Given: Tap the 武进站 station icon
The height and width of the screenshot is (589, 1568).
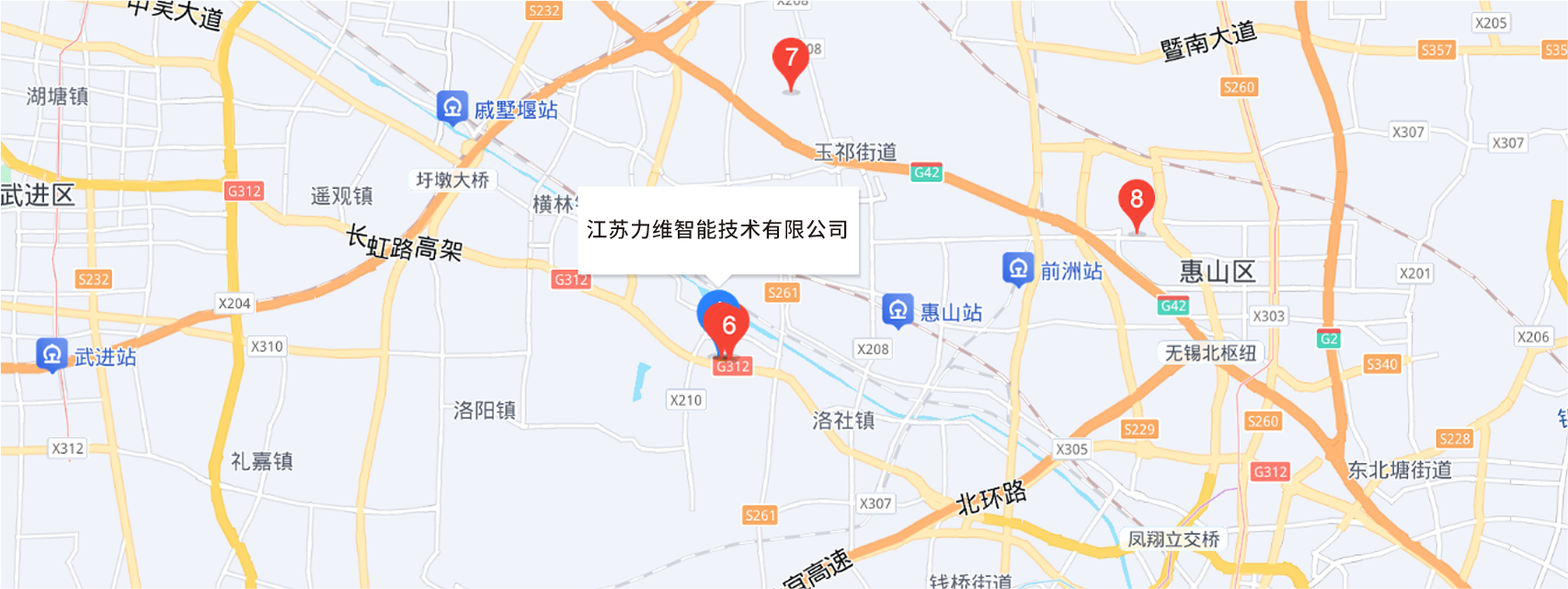Looking at the screenshot, I should tap(52, 354).
